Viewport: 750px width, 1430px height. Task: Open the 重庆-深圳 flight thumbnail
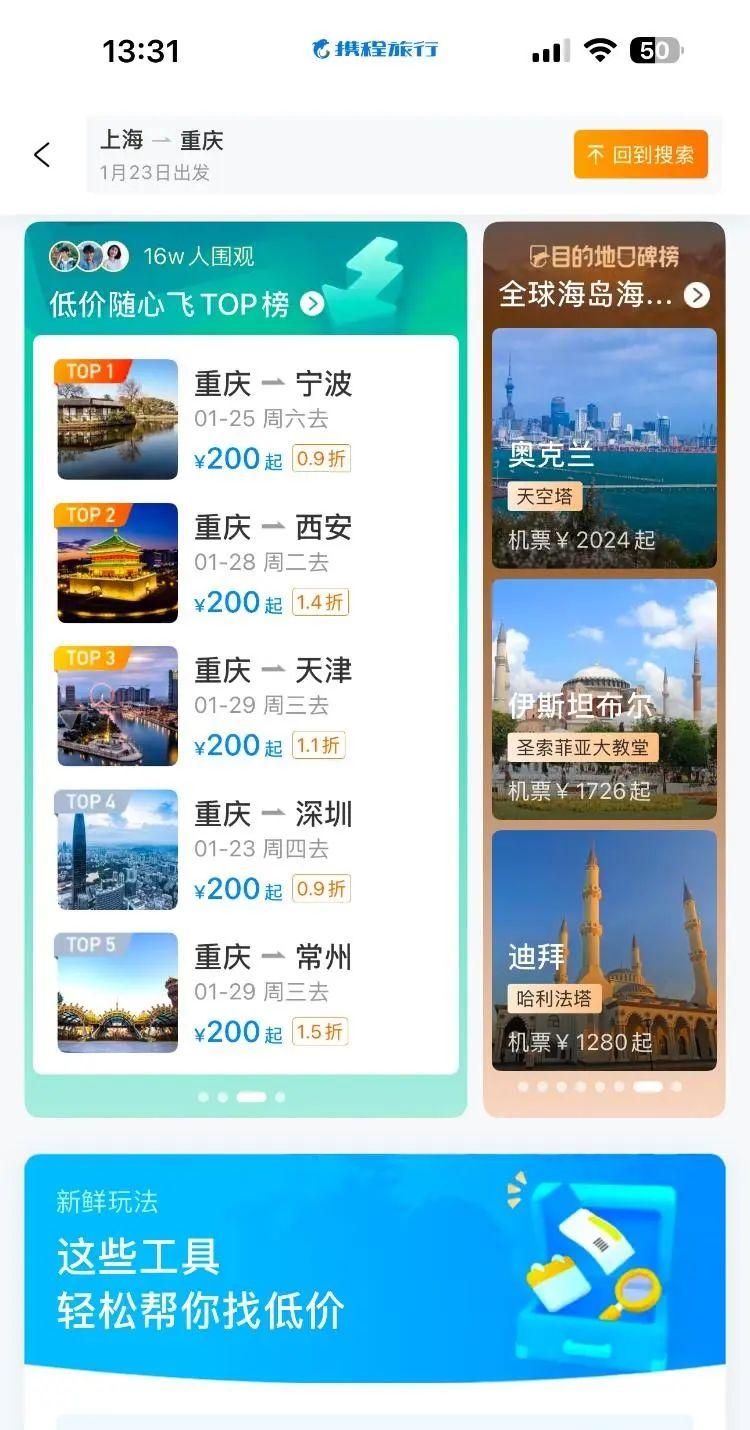(117, 849)
